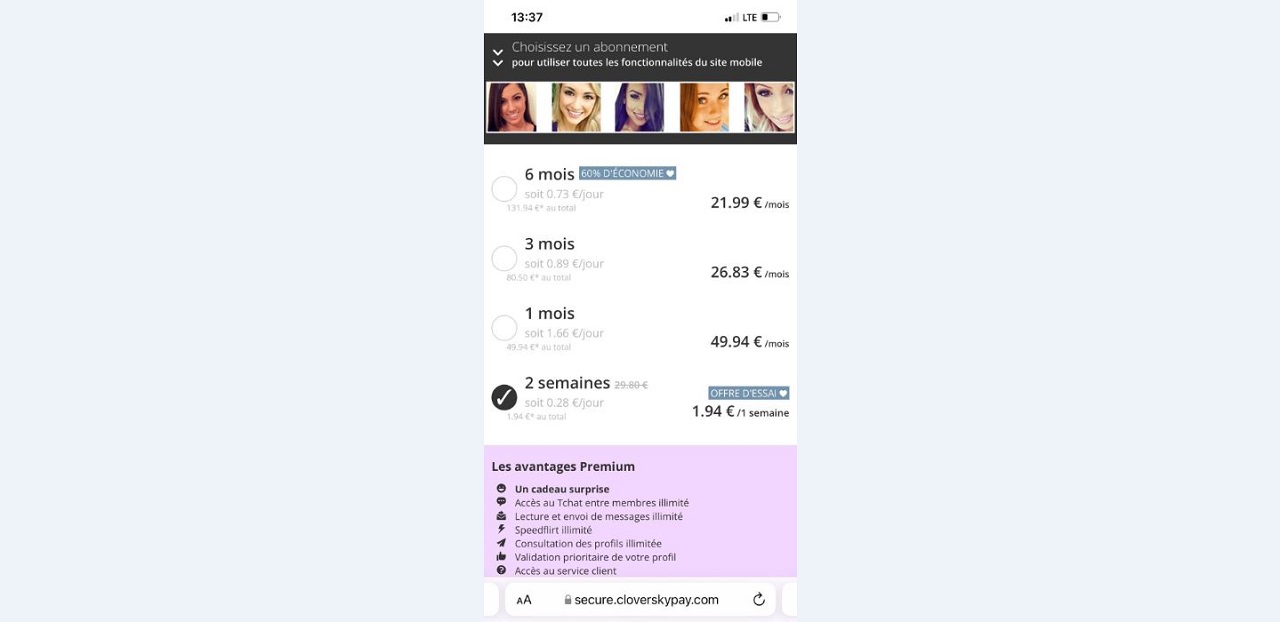Choose the 3 mois plan

click(504, 259)
